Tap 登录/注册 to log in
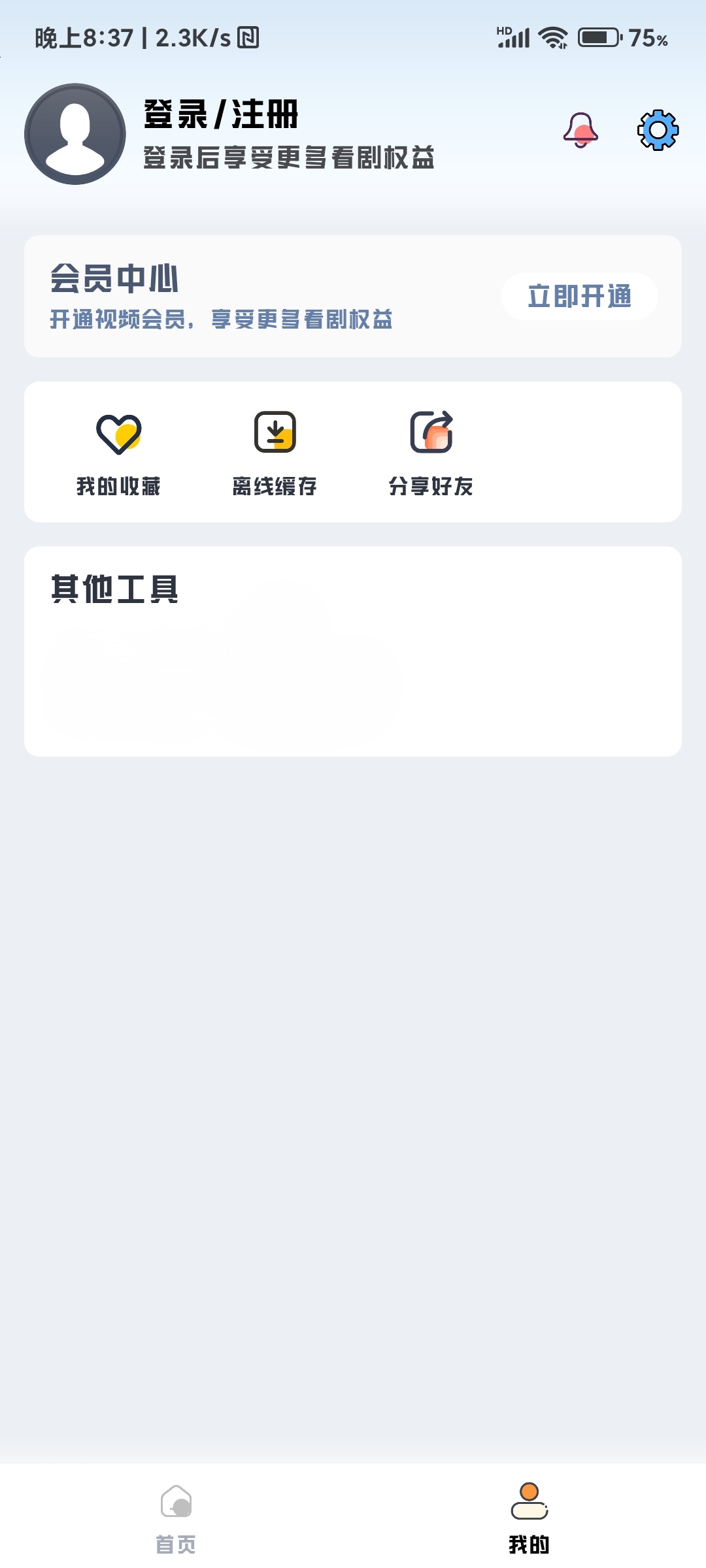The height and width of the screenshot is (1568, 706). click(x=221, y=114)
